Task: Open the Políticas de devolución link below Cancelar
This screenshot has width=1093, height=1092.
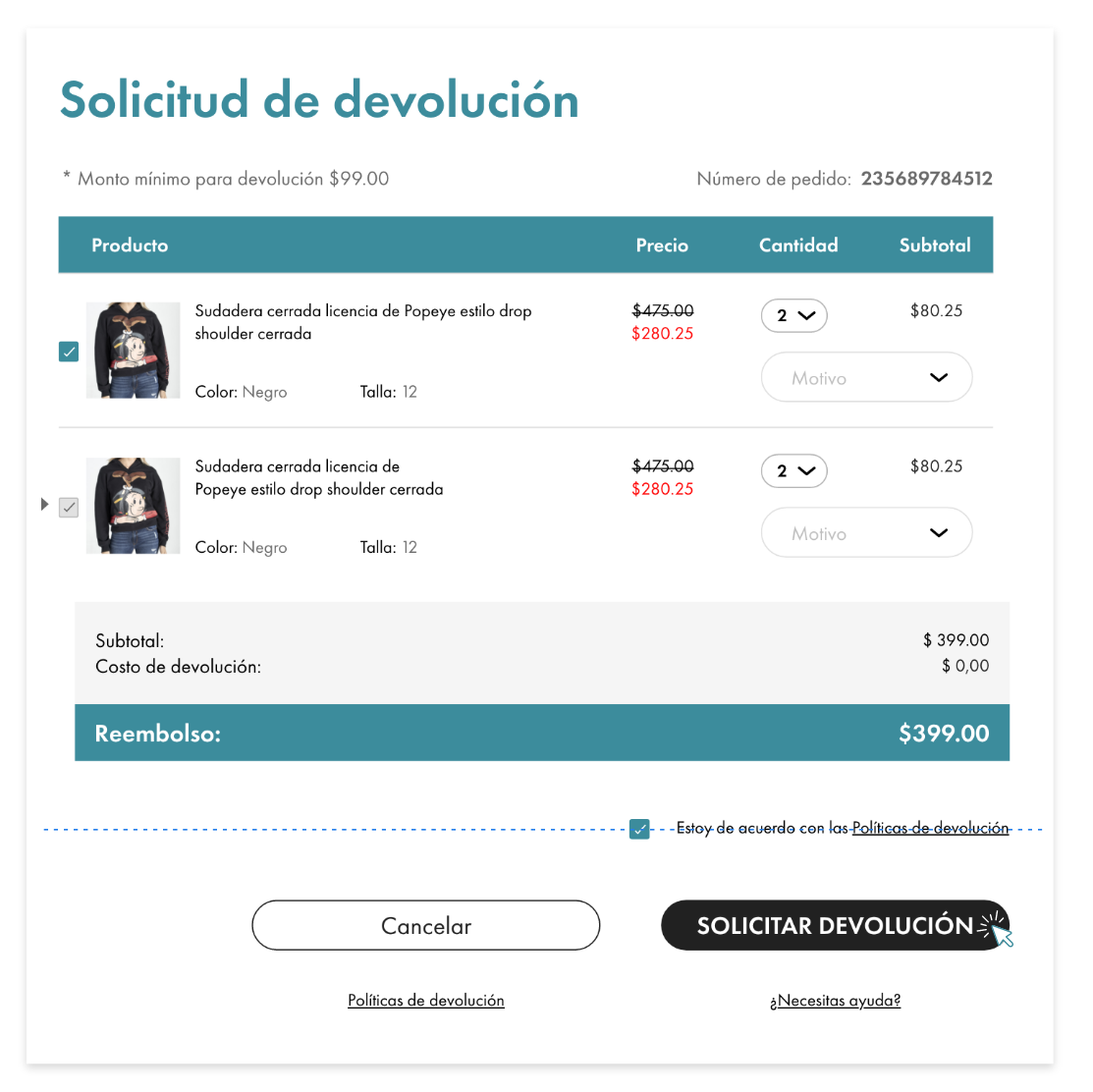Action: click(x=425, y=1000)
